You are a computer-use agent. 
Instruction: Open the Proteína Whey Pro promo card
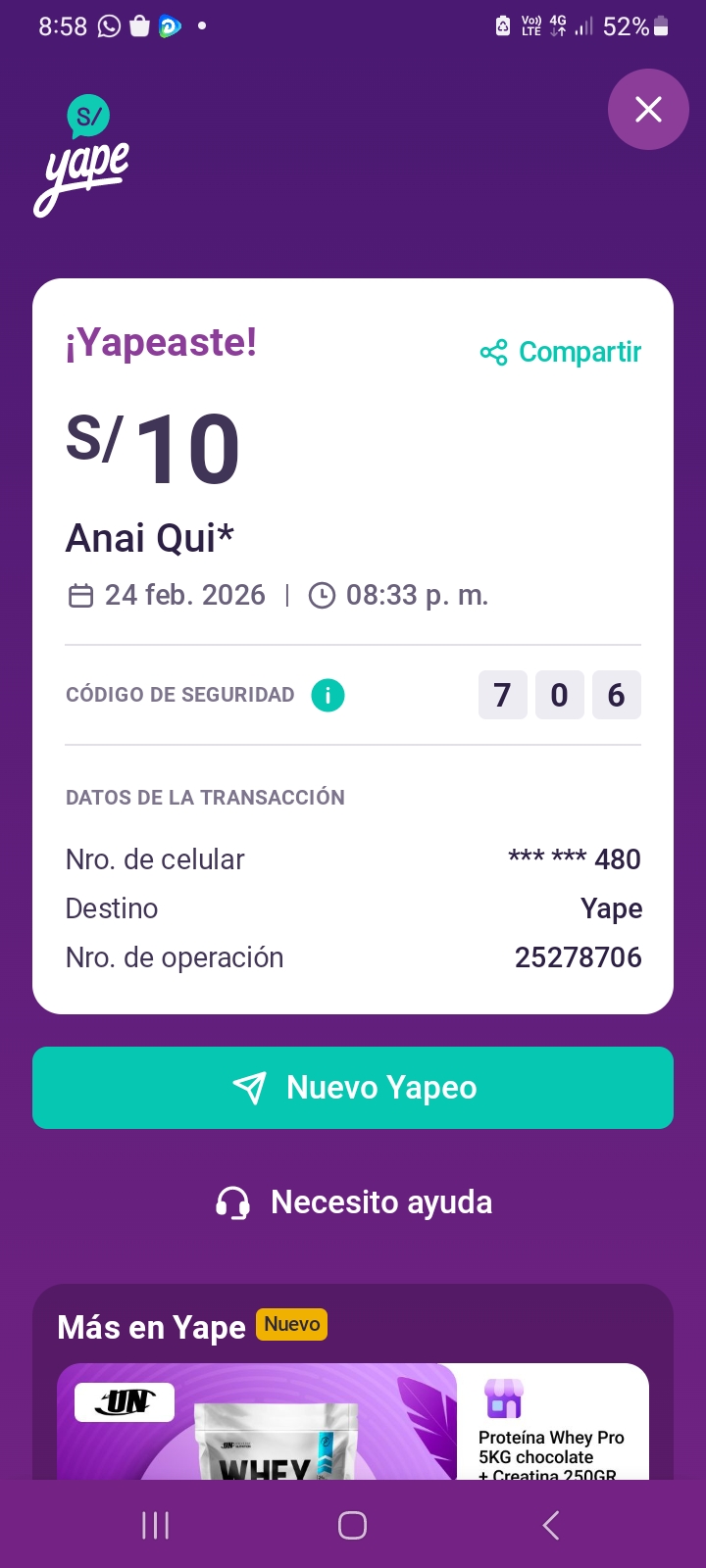(353, 1426)
